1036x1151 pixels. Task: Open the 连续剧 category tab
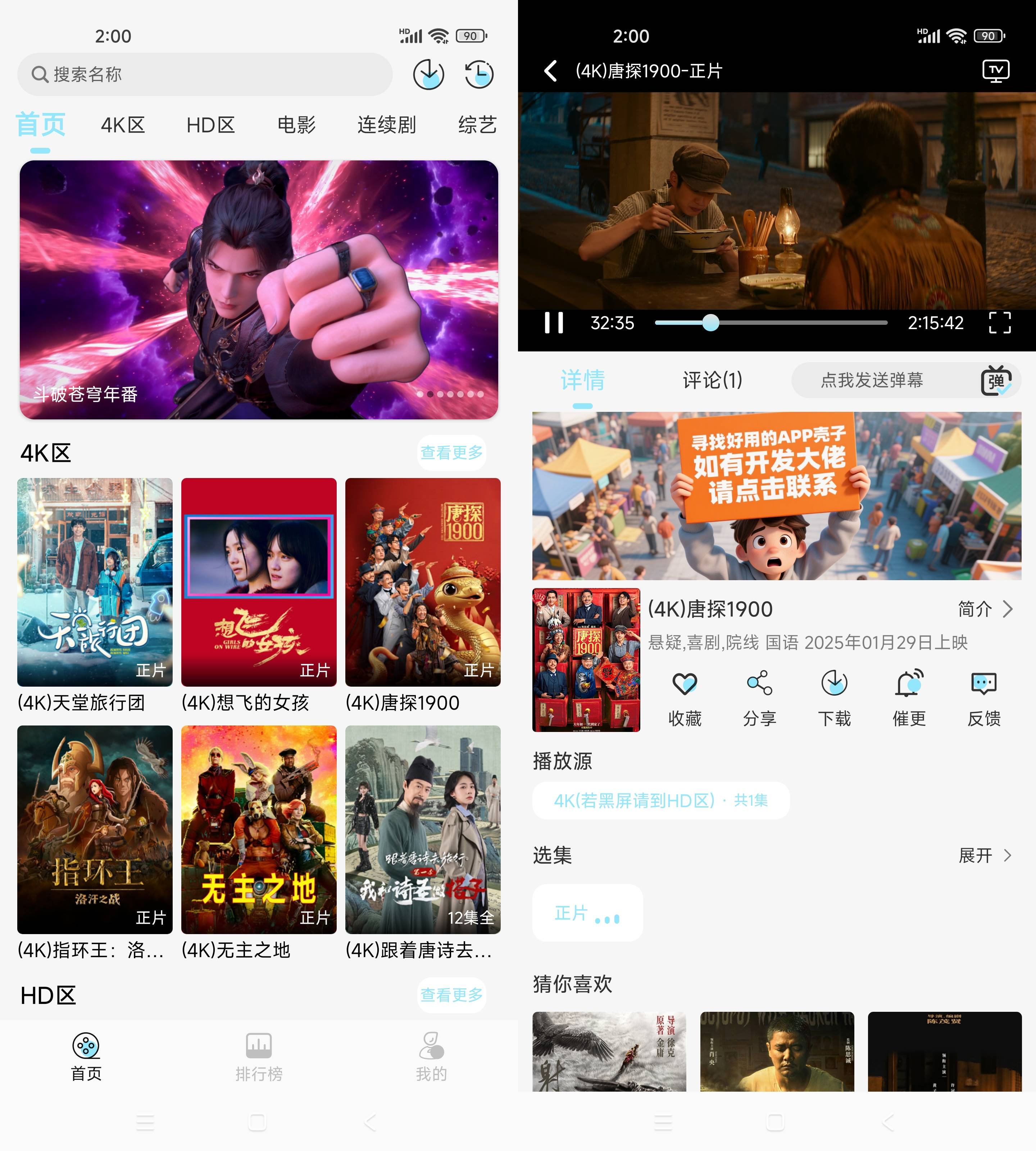(386, 125)
